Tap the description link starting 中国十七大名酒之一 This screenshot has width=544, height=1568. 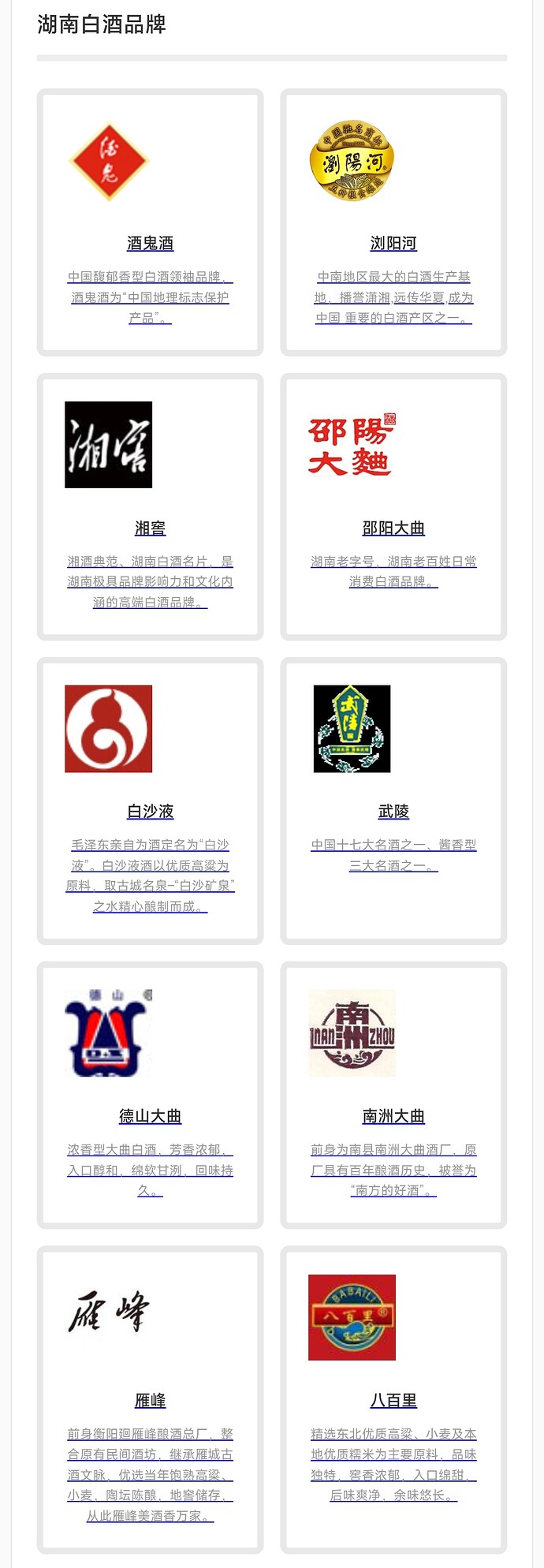pyautogui.click(x=393, y=855)
